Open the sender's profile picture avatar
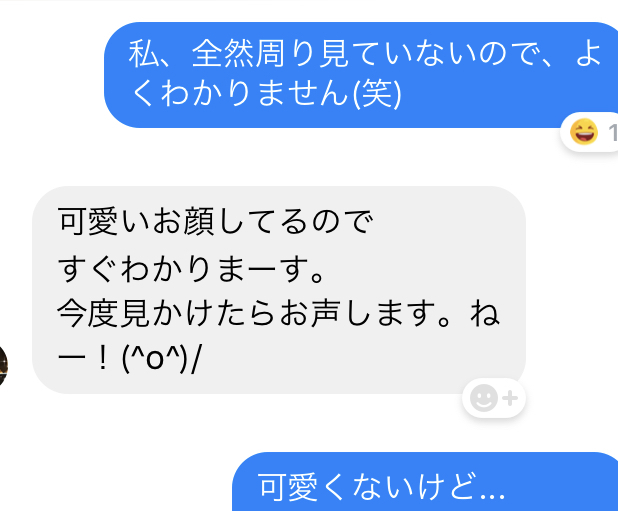 (3, 364)
